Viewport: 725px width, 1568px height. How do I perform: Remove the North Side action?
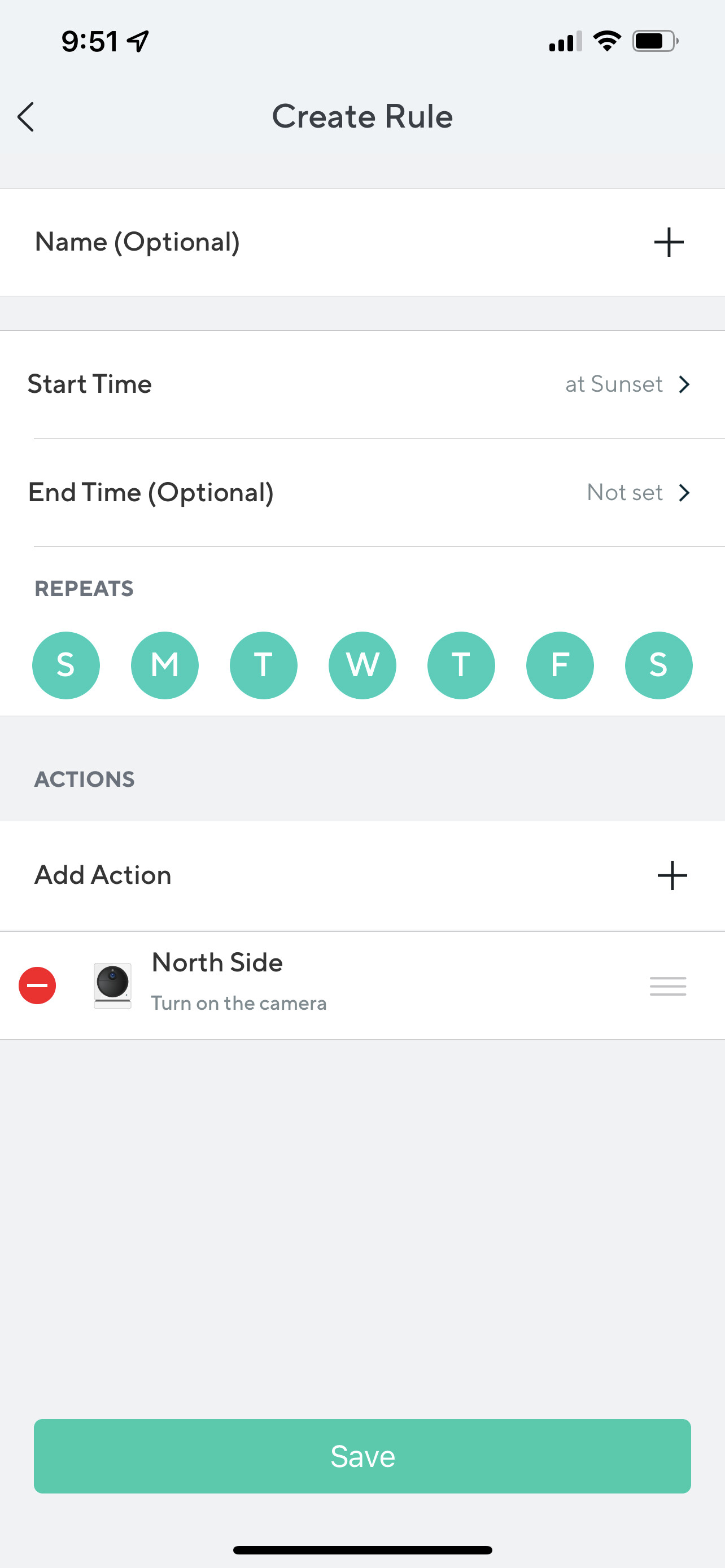click(x=37, y=985)
